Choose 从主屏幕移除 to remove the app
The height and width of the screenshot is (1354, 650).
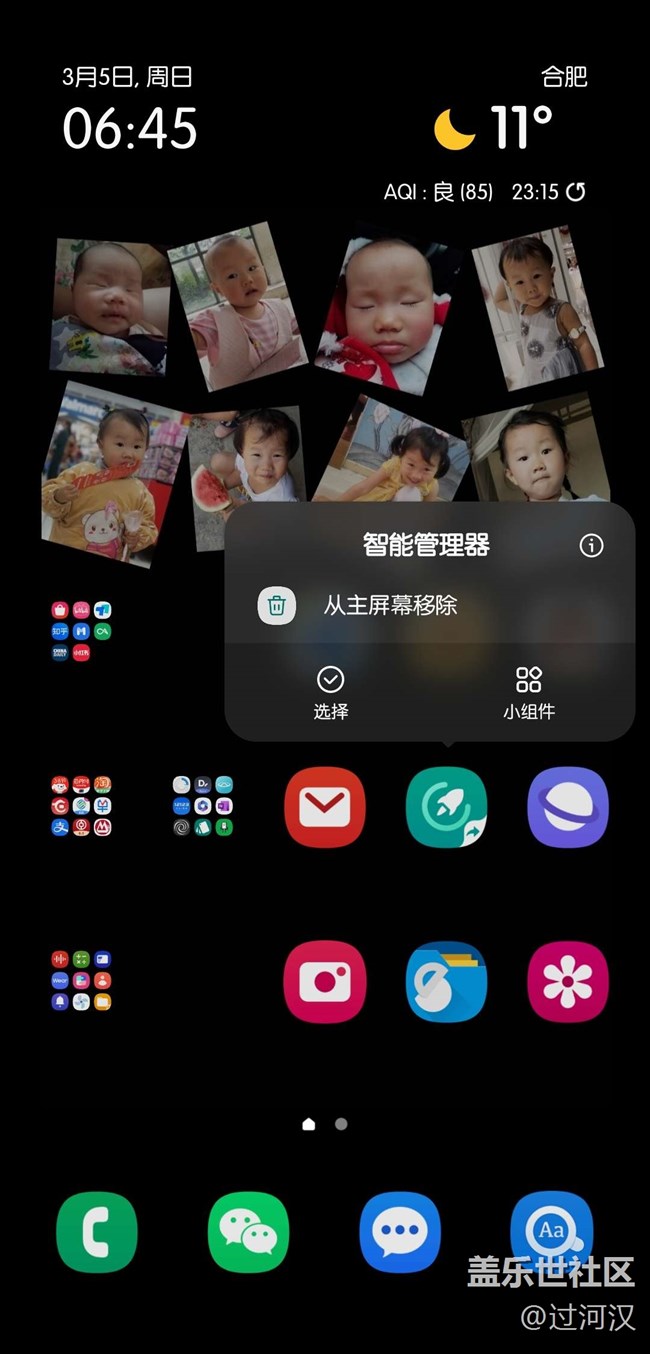pyautogui.click(x=389, y=605)
